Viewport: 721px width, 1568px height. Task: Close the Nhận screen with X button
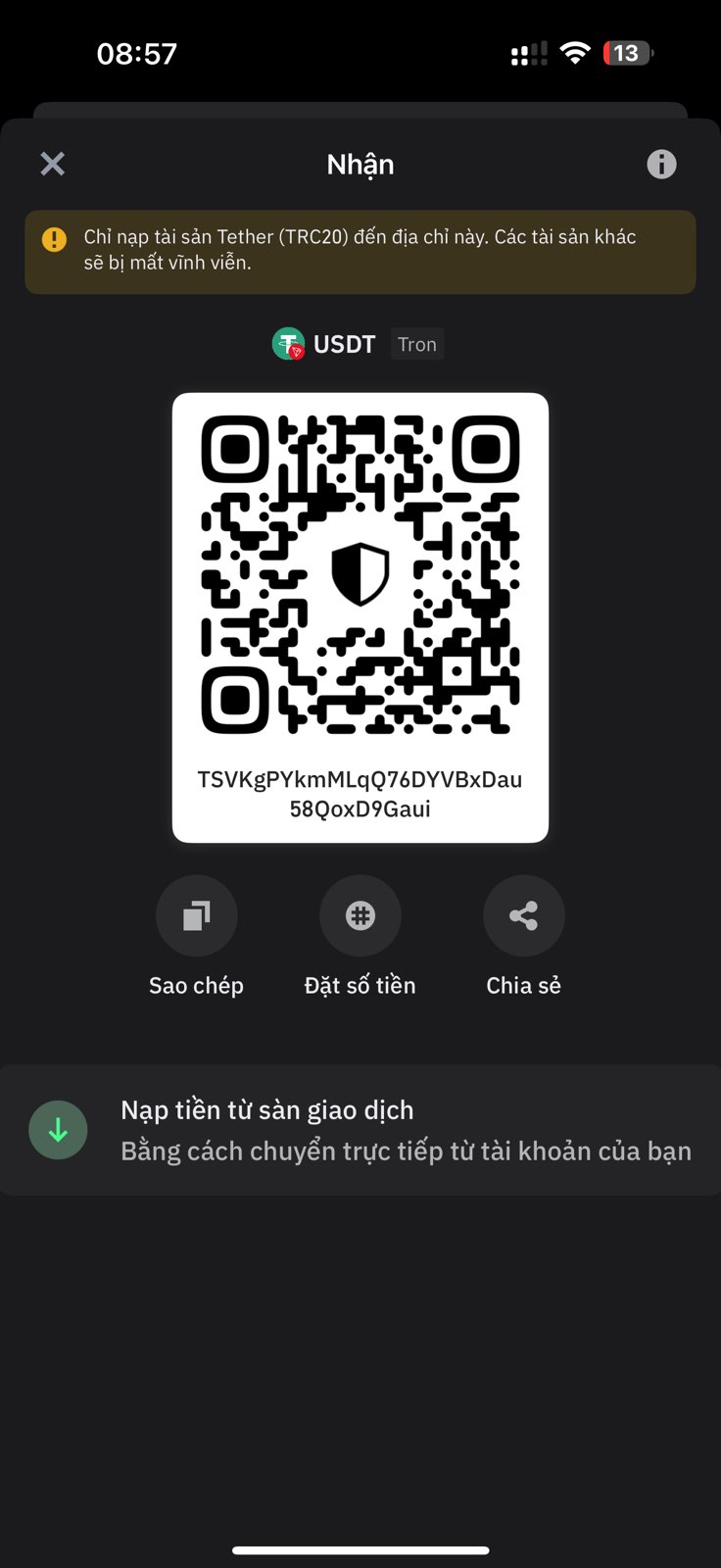pos(52,164)
